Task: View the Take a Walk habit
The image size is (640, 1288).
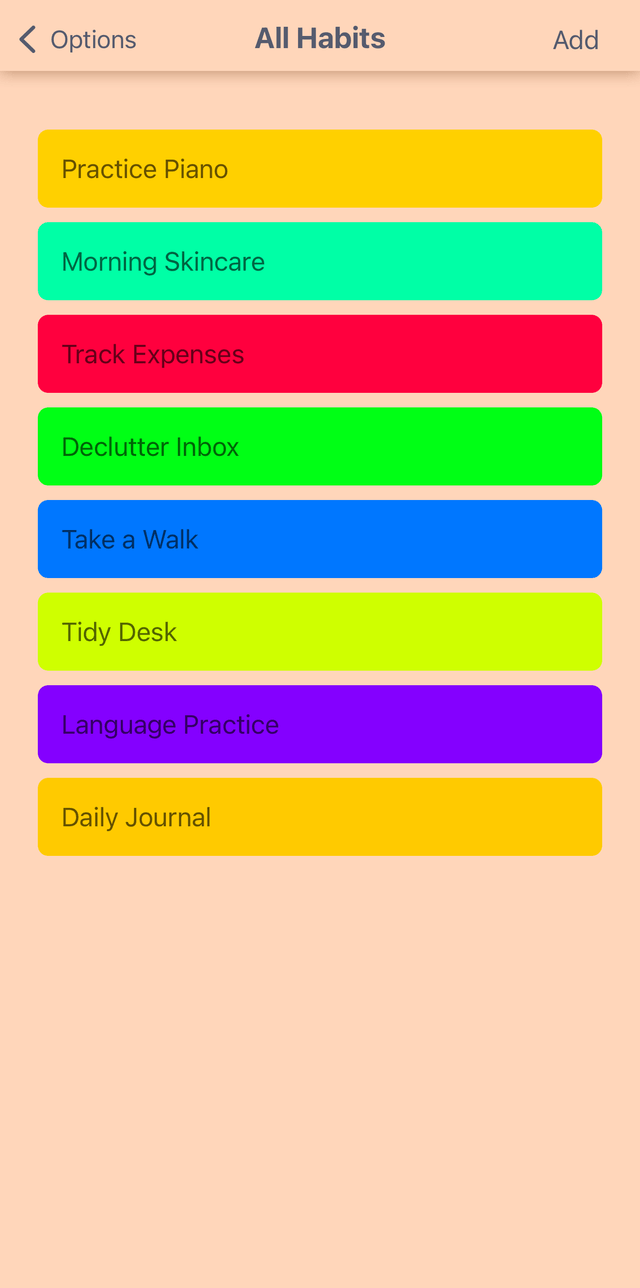Action: pos(320,539)
